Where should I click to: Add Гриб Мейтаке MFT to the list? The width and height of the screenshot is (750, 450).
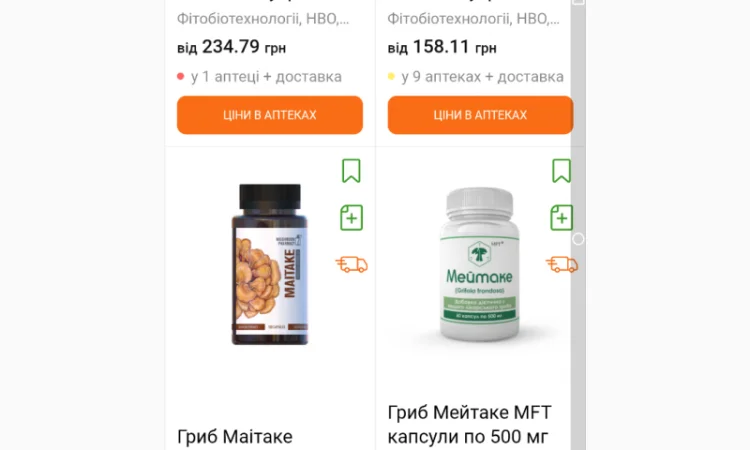point(561,217)
